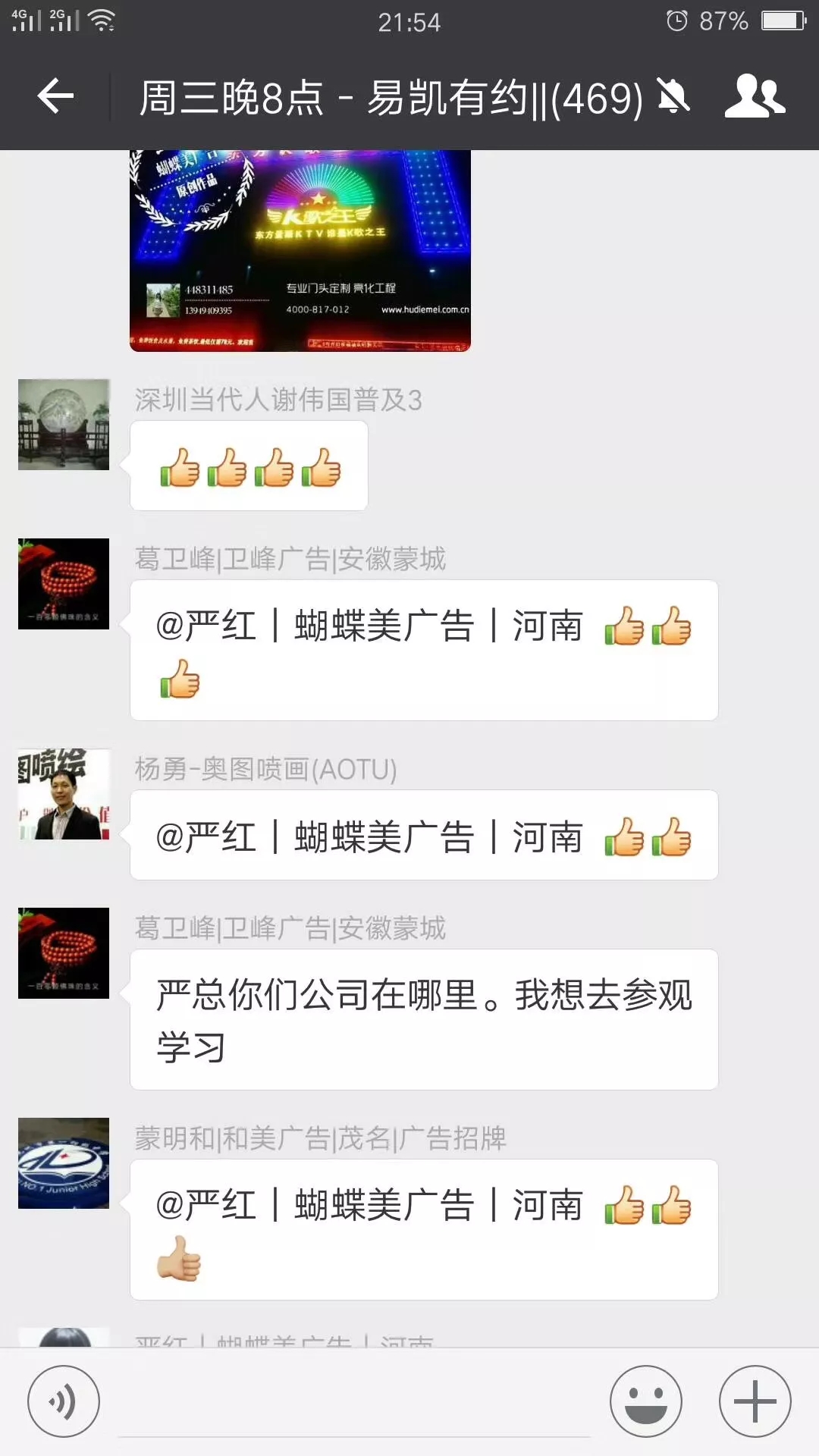This screenshot has height=1456, width=819.
Task: Switch to voice message input
Action: [64, 1401]
